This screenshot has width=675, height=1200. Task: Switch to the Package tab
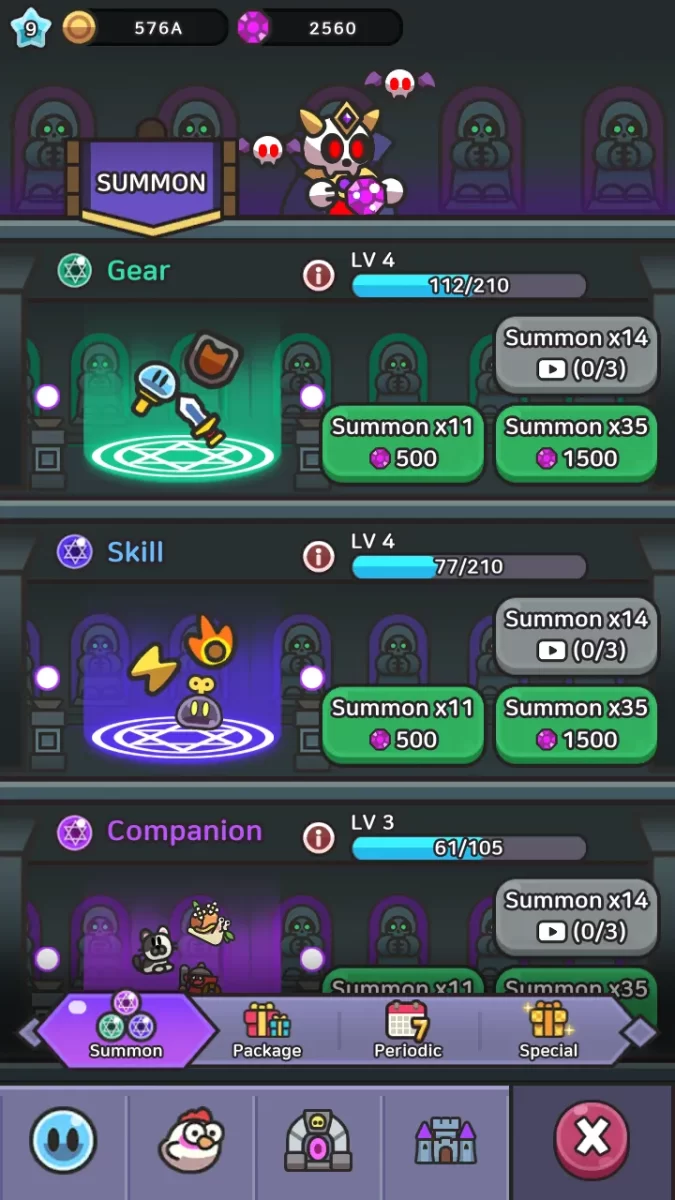pyautogui.click(x=267, y=1030)
